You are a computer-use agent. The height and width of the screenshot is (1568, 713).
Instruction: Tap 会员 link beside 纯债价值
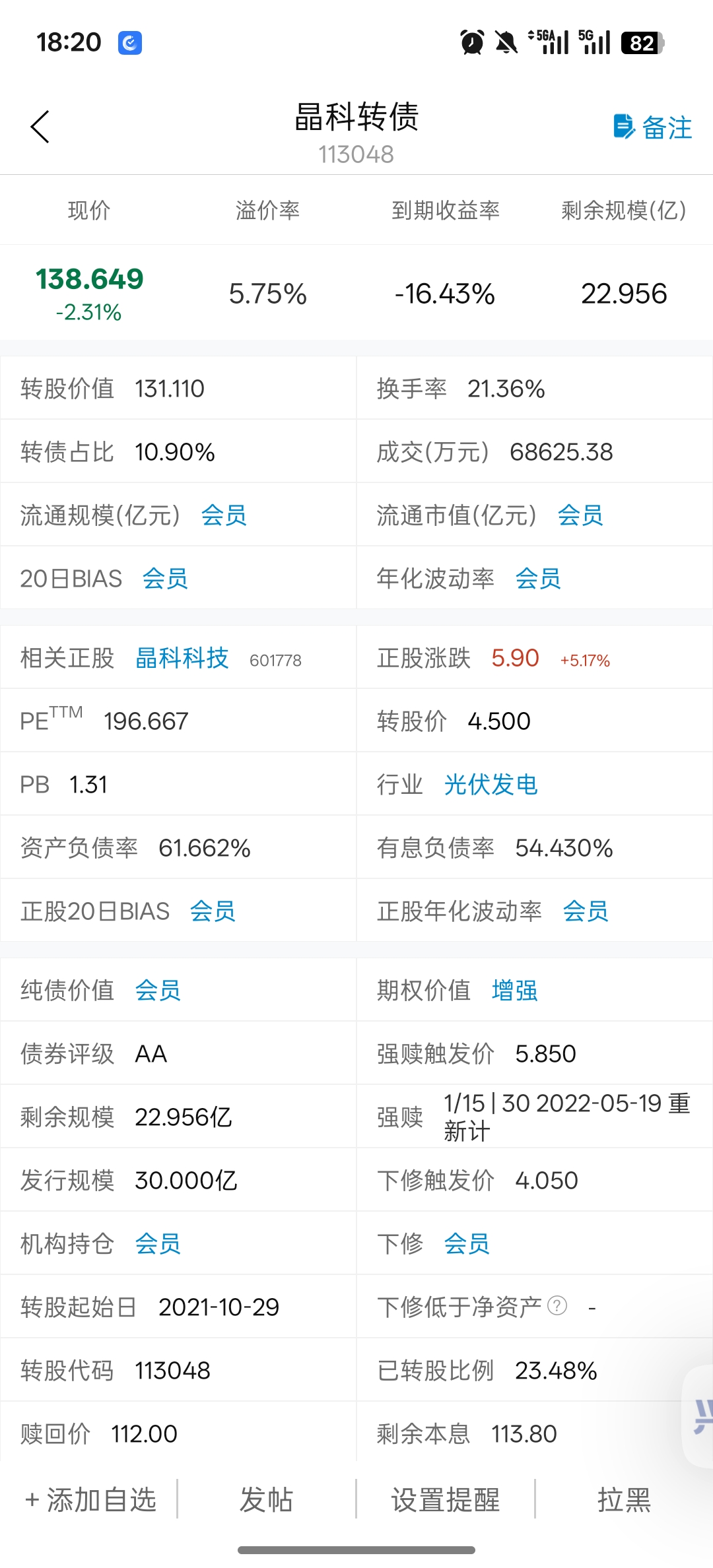[158, 991]
